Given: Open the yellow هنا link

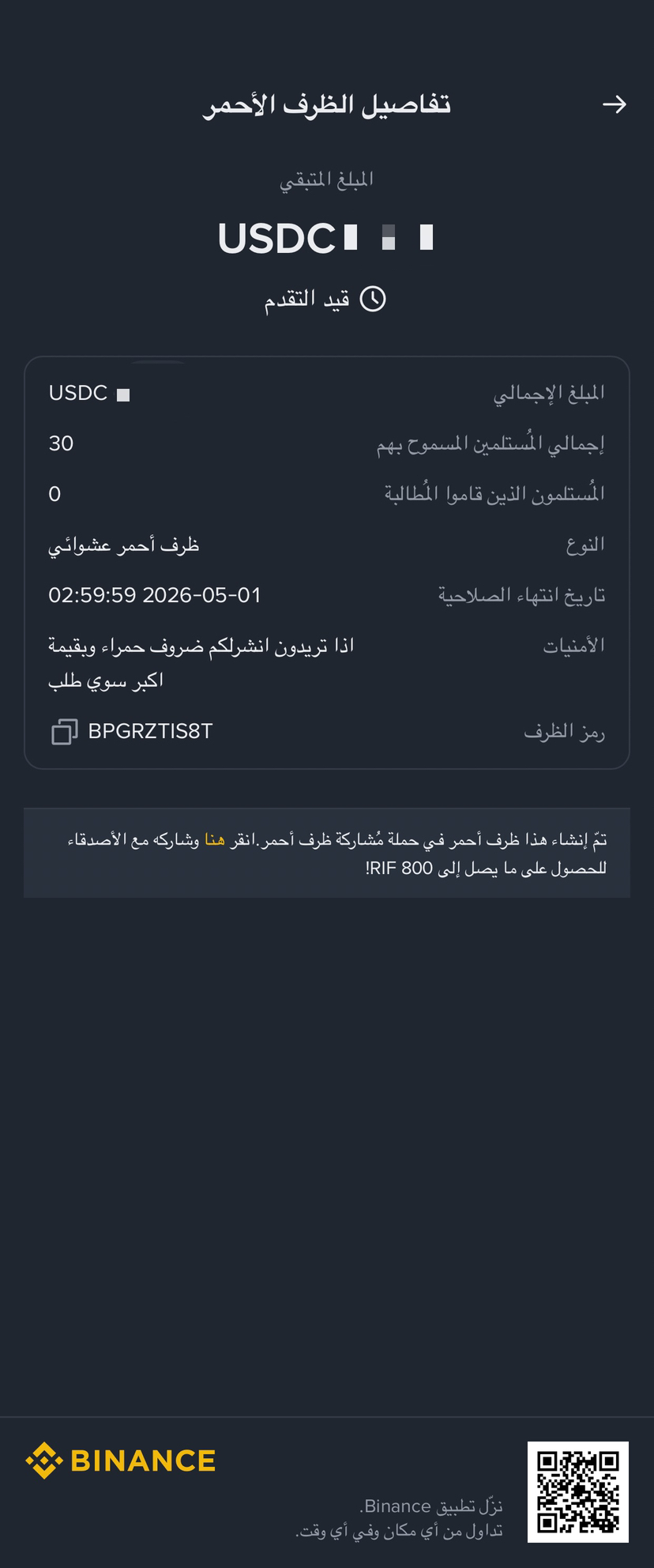Looking at the screenshot, I should [x=215, y=839].
